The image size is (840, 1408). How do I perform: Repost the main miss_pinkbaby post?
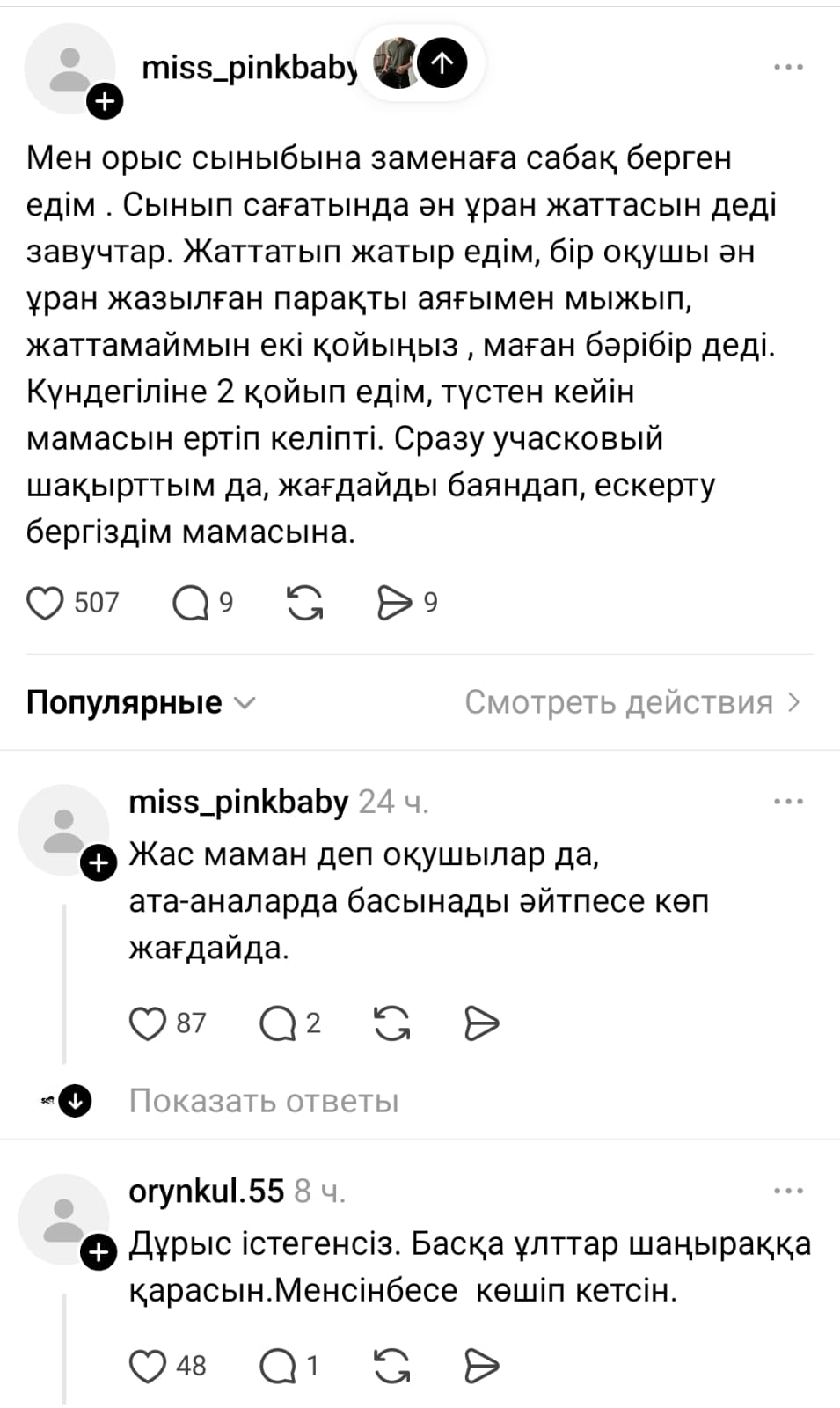pos(305,603)
